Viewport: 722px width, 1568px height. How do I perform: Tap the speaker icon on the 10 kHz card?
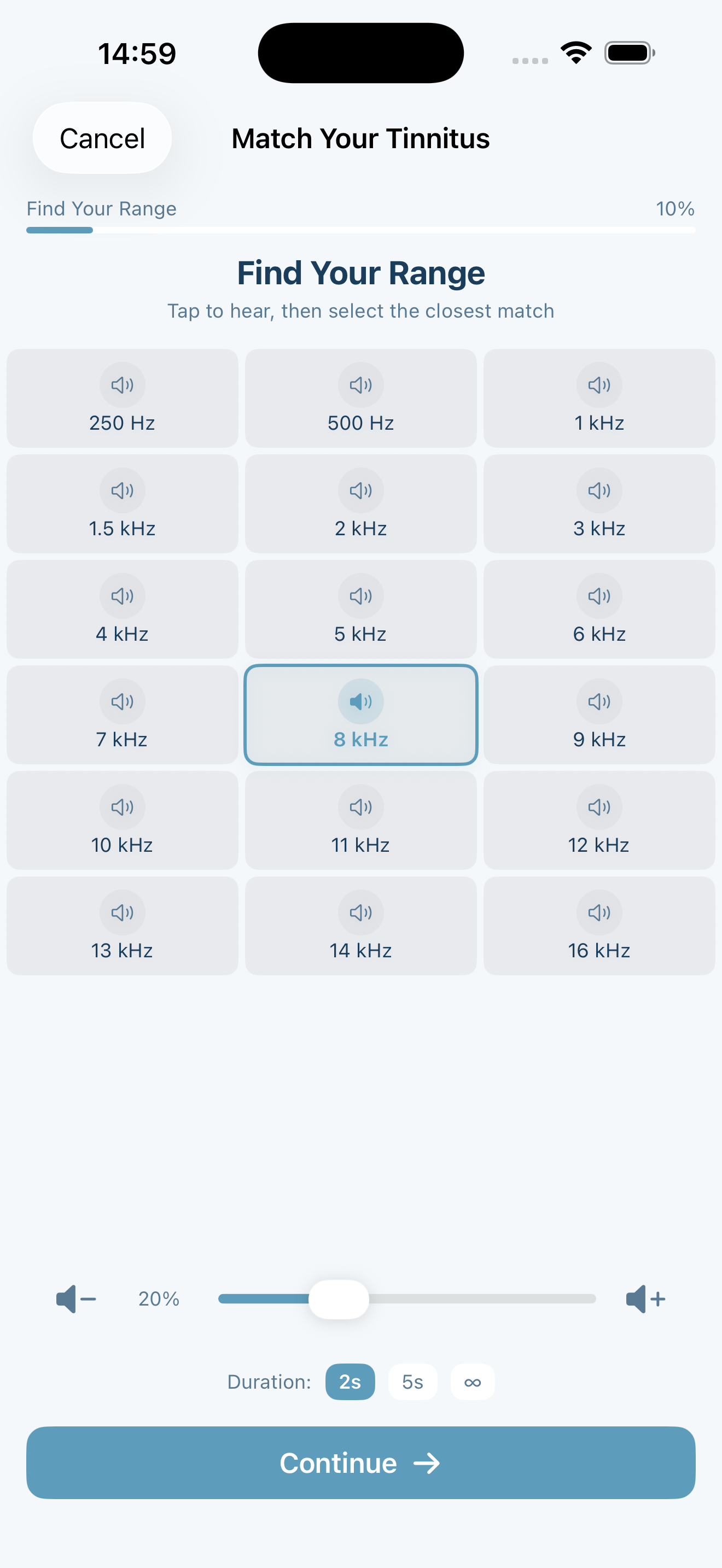point(121,806)
